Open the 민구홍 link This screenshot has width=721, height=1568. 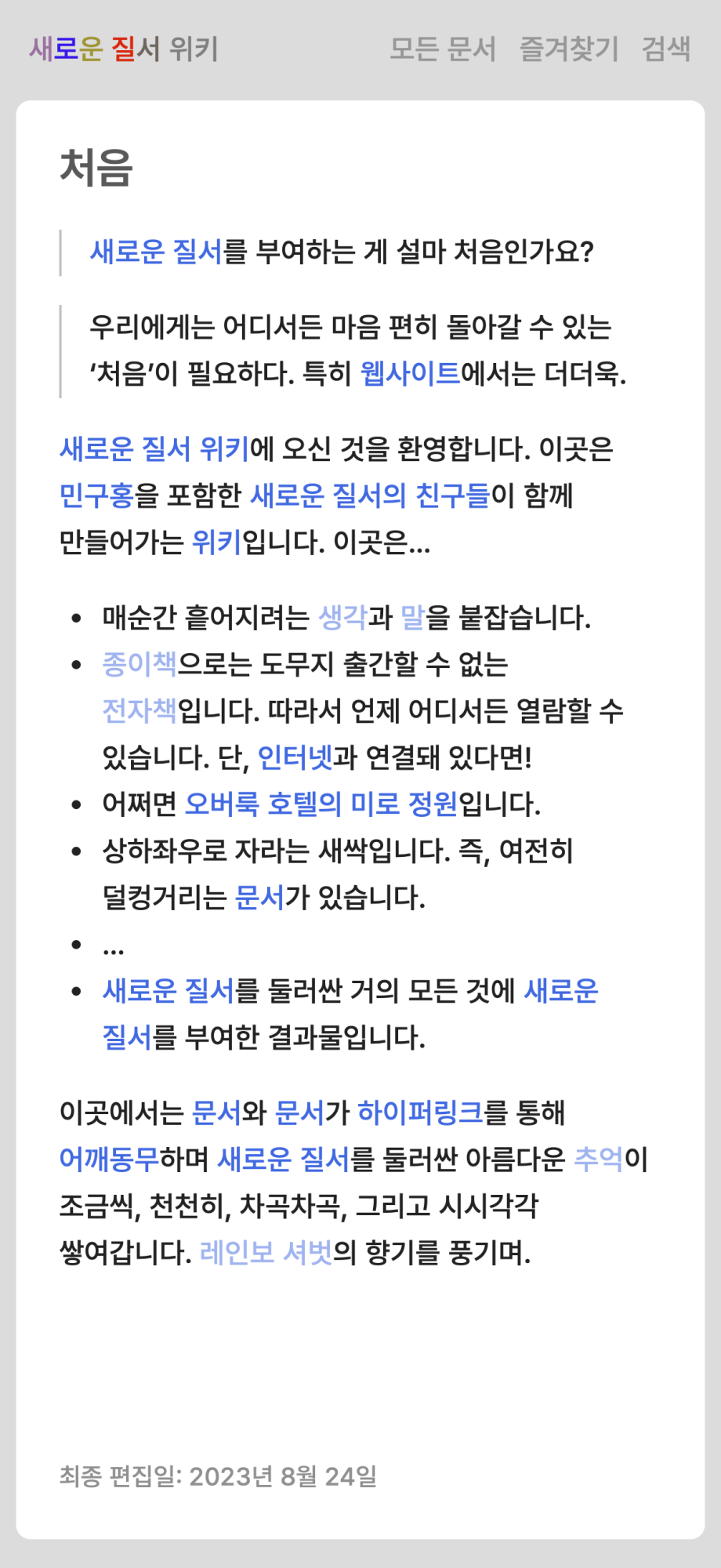click(96, 495)
